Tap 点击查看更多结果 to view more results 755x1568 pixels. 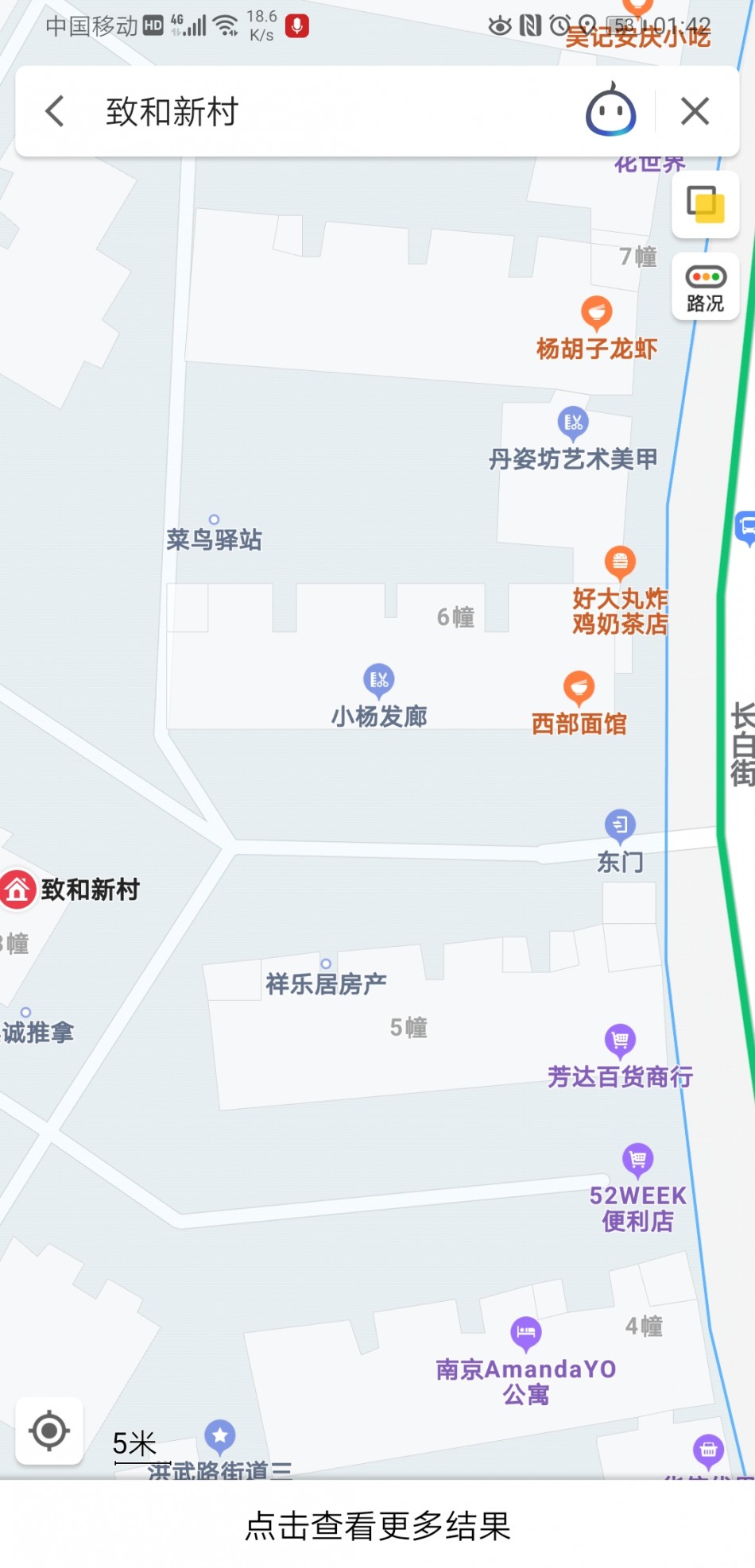(377, 1525)
